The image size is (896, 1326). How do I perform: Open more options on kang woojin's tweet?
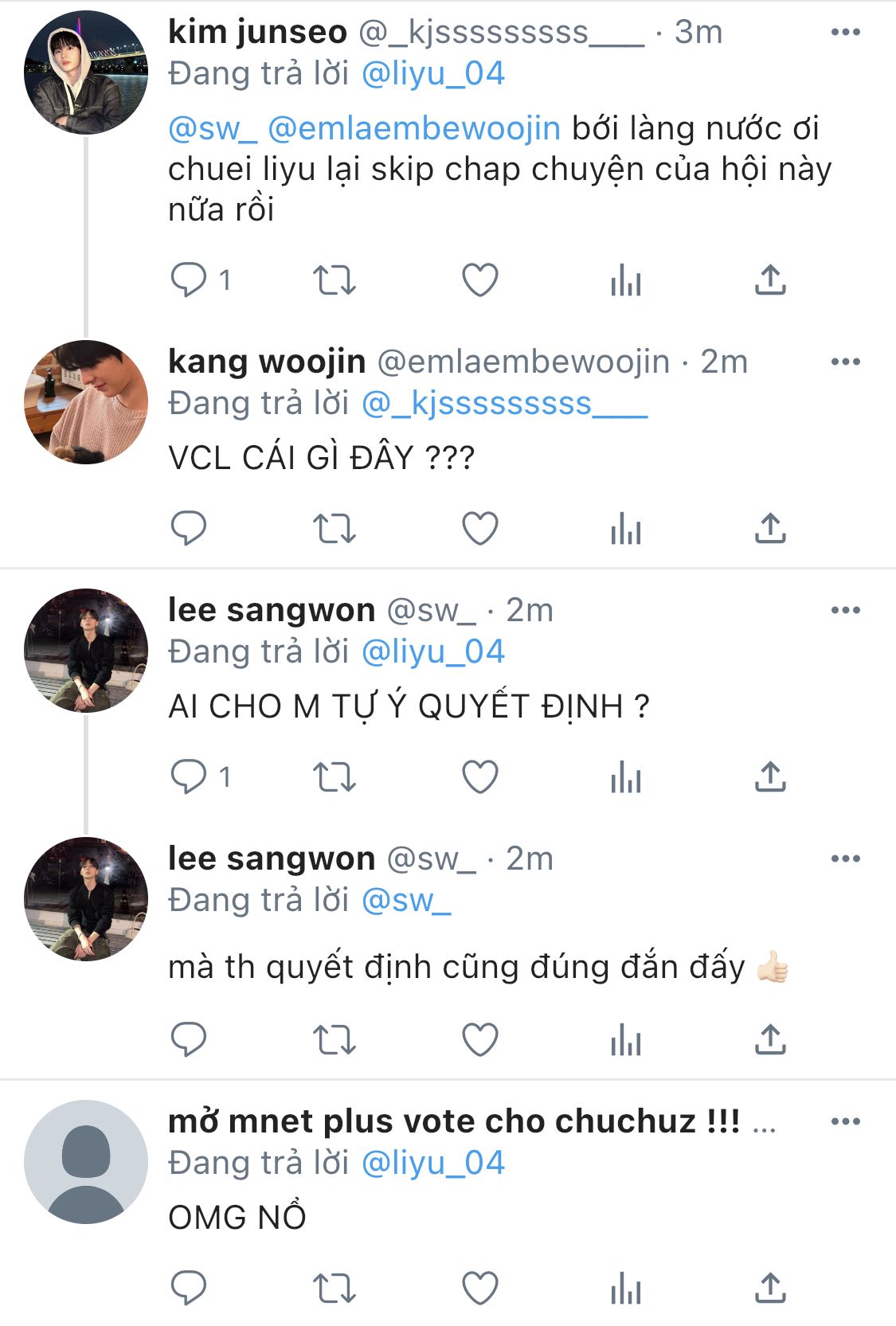(844, 362)
